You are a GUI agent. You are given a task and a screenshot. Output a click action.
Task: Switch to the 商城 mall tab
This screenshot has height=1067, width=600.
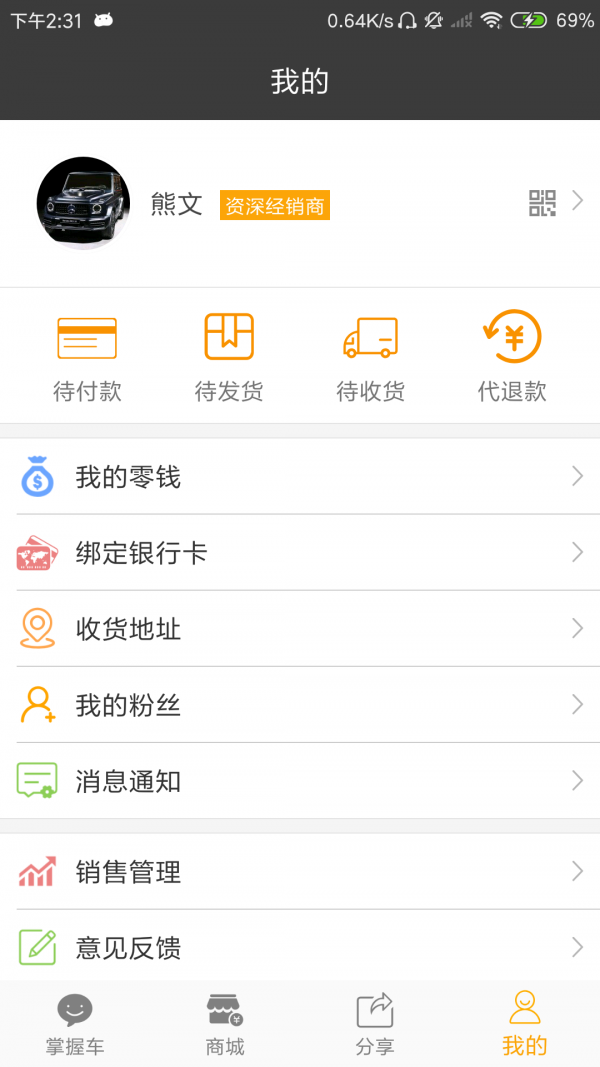click(x=225, y=1024)
